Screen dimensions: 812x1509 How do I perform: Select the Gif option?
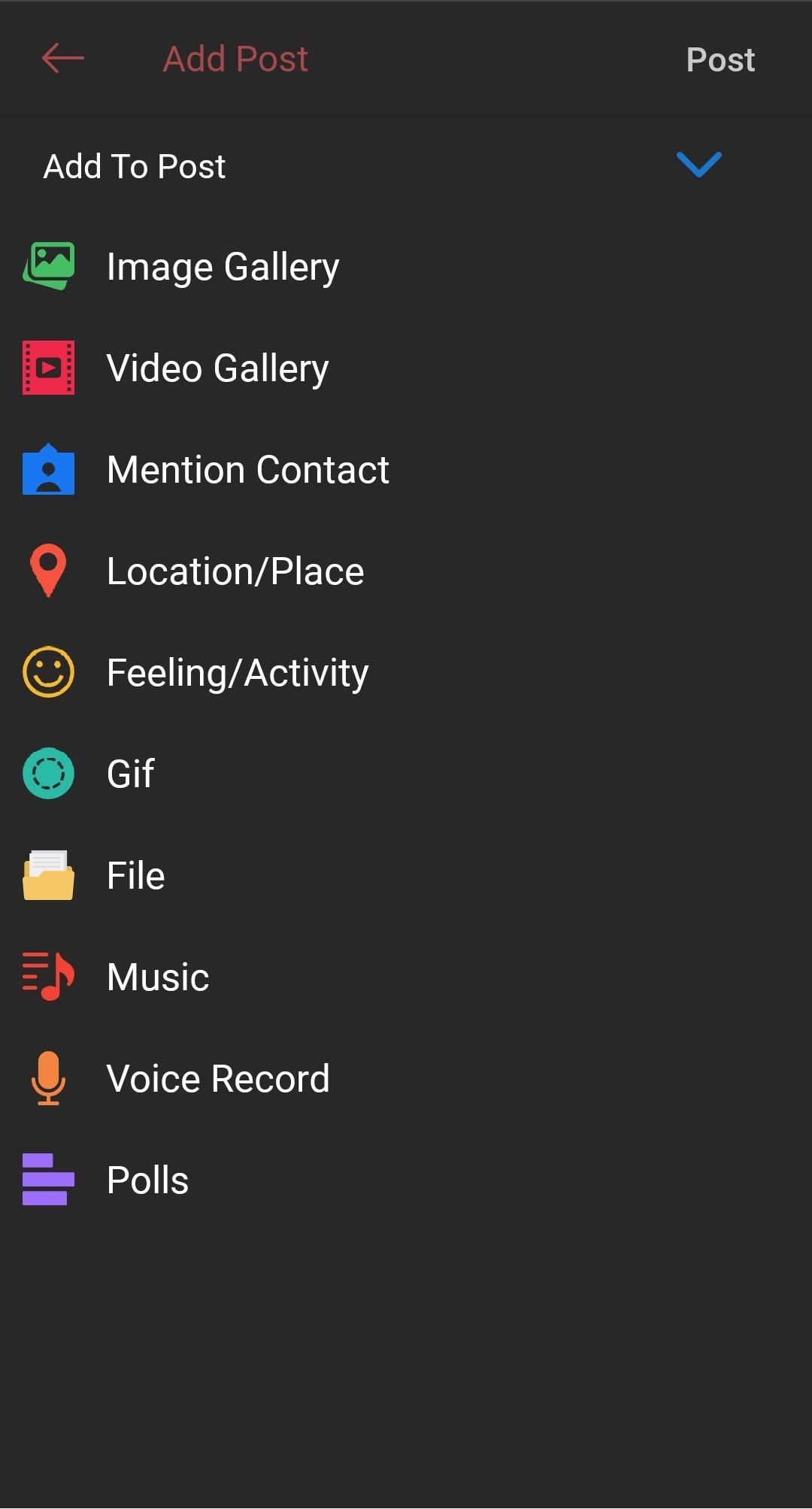pos(406,774)
